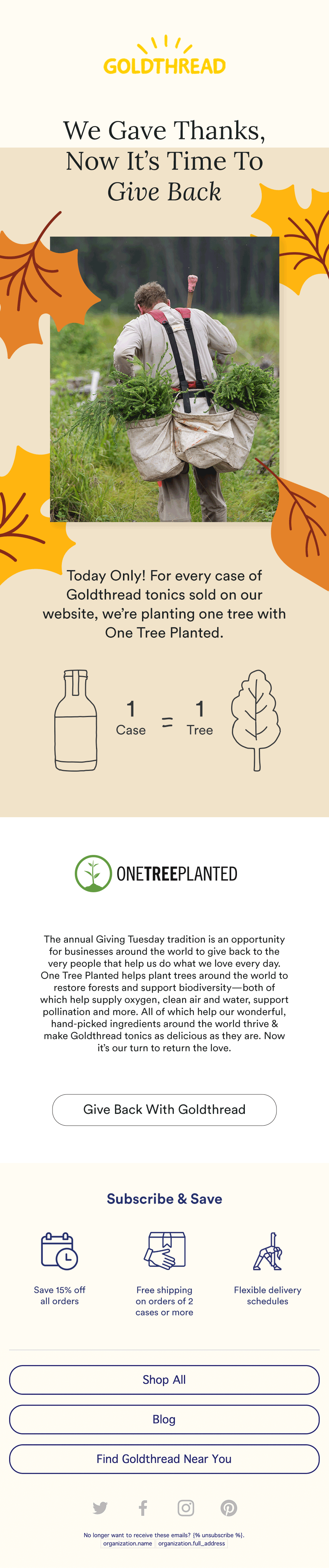The height and width of the screenshot is (1568, 329).
Task: Tap the Give Back With Goldthread button
Action: pos(164,1109)
